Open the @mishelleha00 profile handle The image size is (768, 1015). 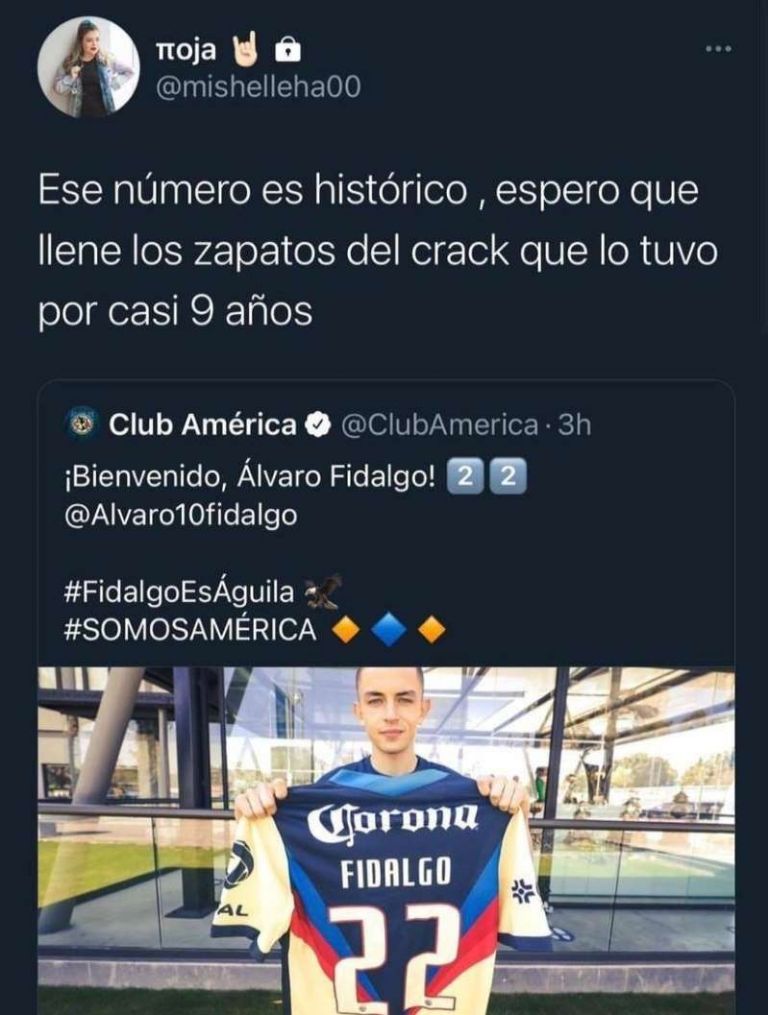tap(255, 88)
